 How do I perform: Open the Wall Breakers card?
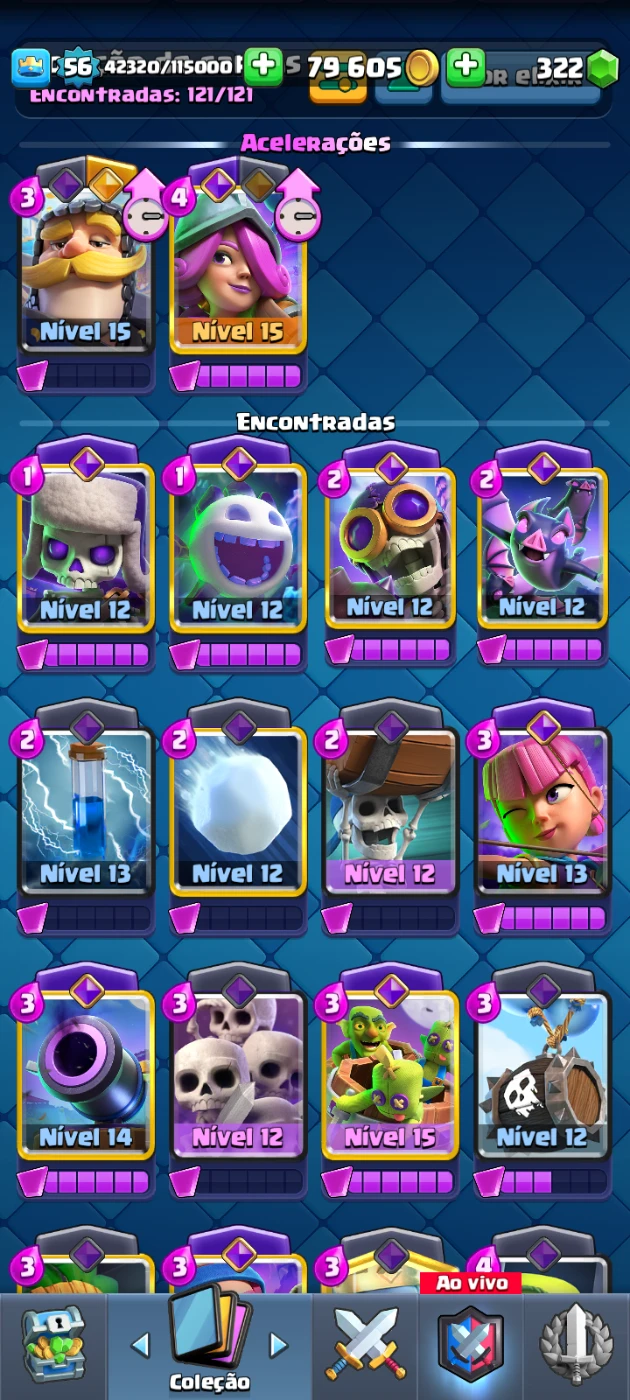390,812
